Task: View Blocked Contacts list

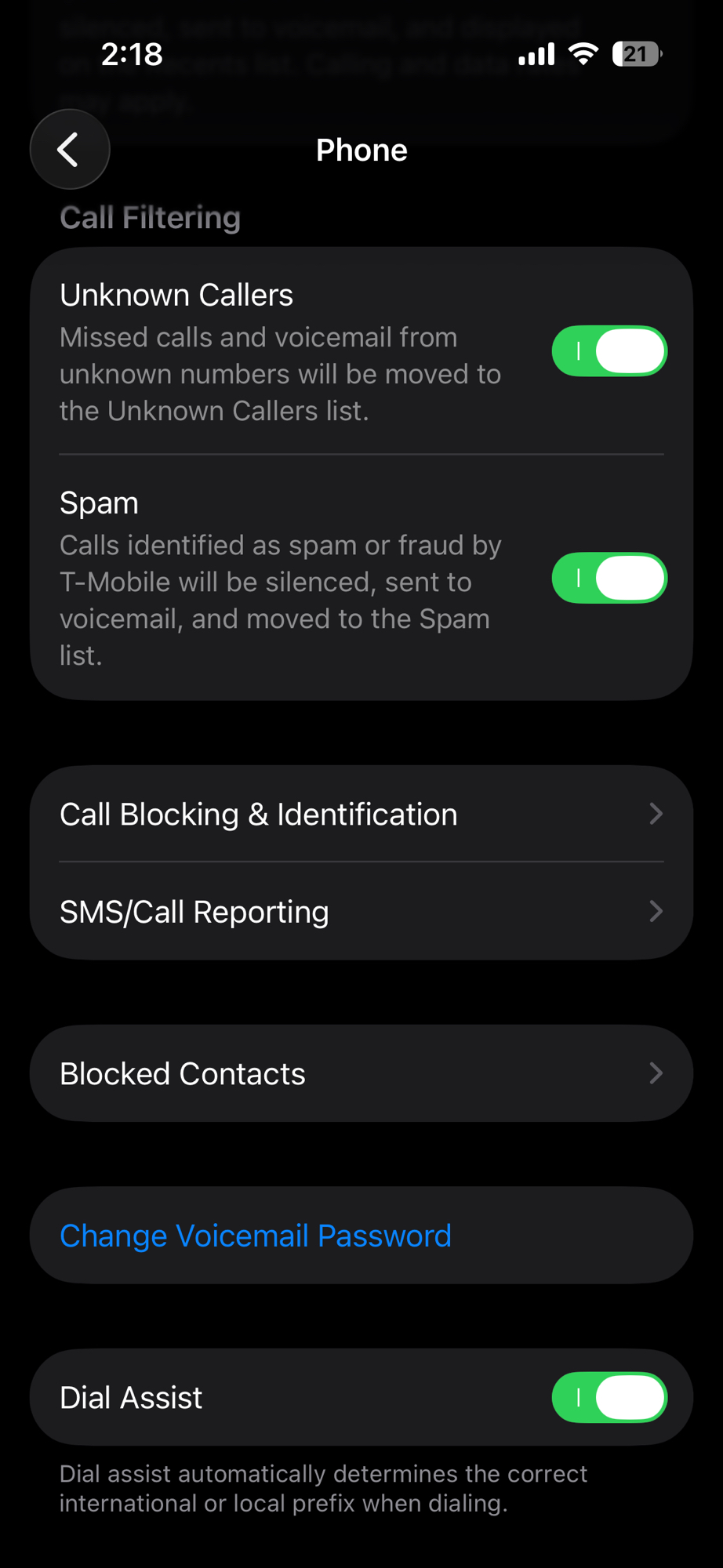Action: (361, 1073)
